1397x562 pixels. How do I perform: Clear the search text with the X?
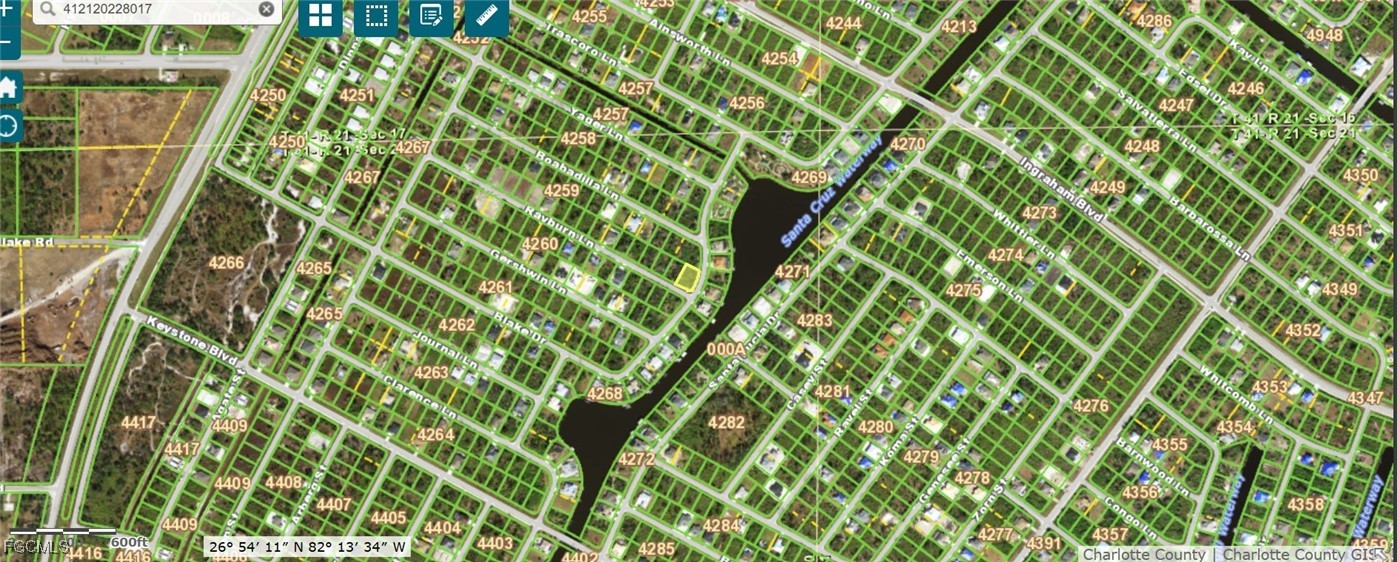click(x=266, y=9)
